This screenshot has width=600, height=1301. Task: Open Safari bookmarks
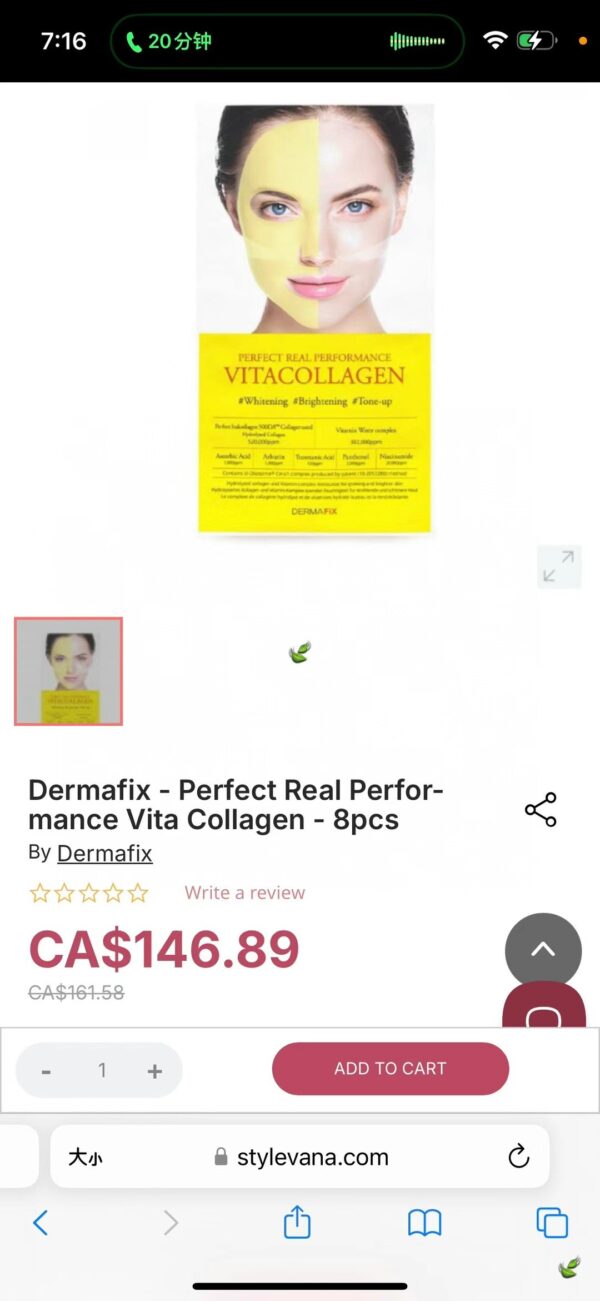coord(425,1222)
